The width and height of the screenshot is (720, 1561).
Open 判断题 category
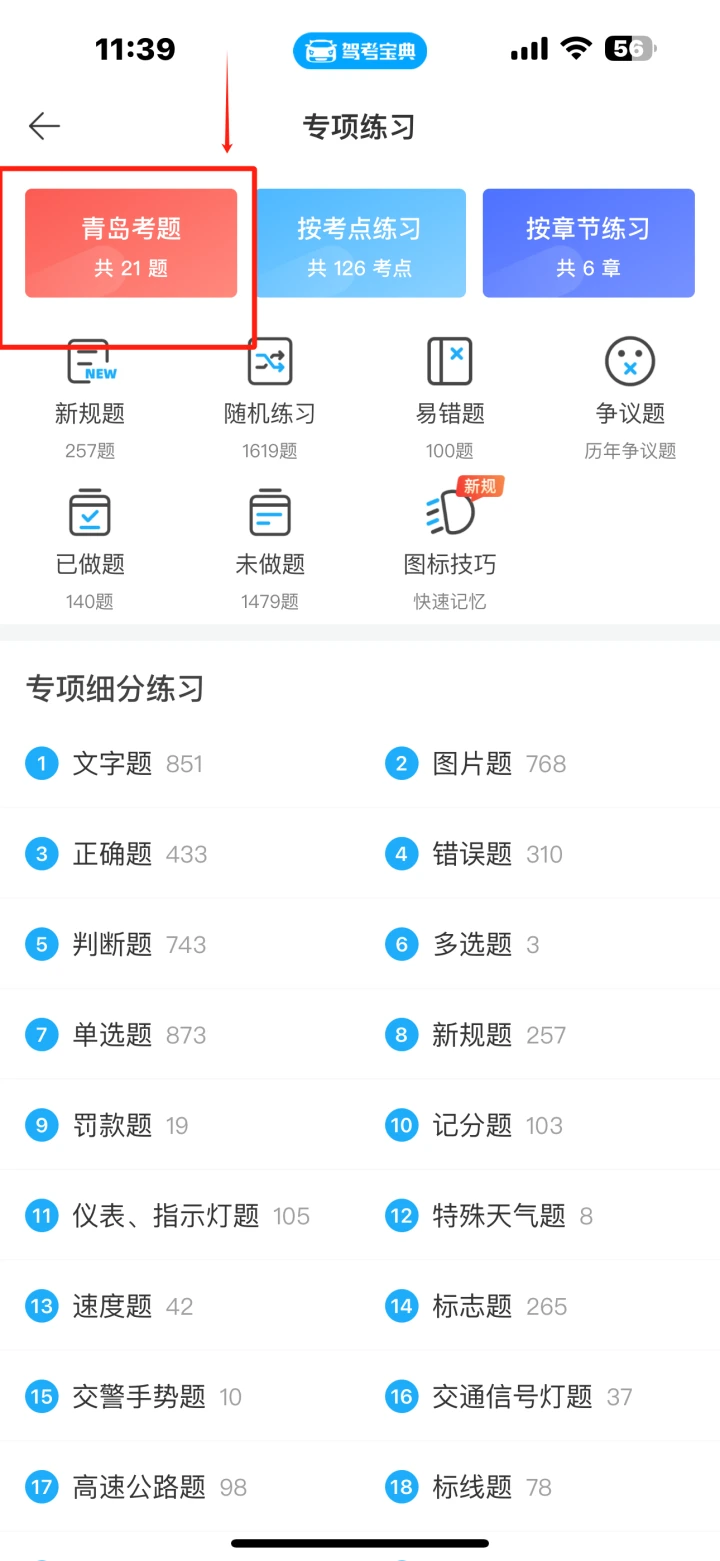pyautogui.click(x=180, y=945)
